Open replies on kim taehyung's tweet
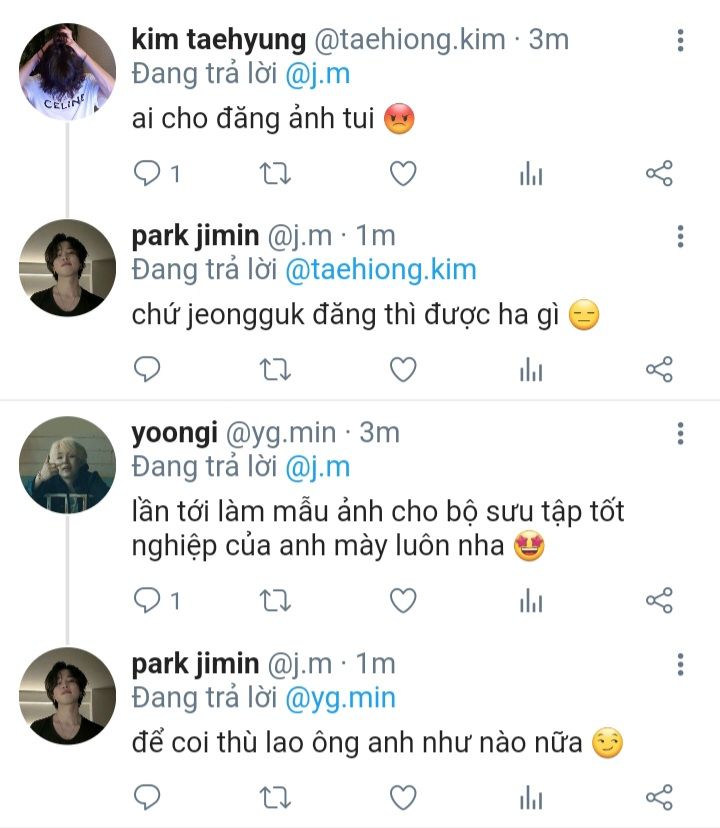 pyautogui.click(x=148, y=175)
